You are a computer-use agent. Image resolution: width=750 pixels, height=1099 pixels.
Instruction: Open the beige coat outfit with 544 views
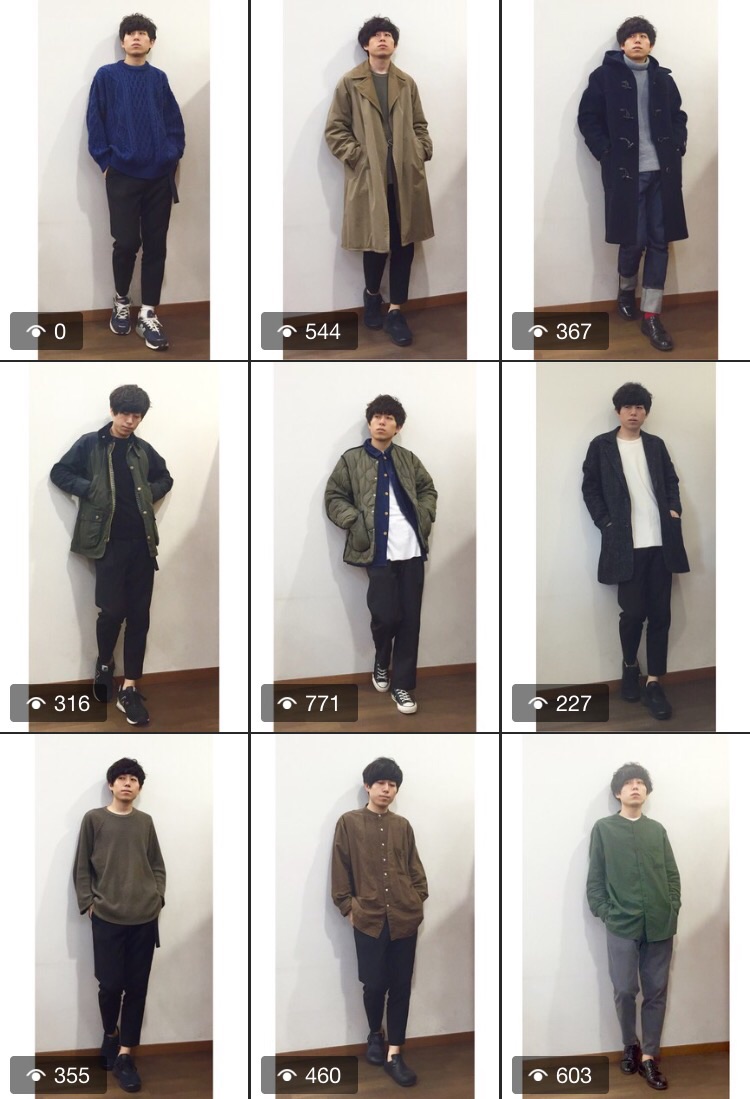375,180
